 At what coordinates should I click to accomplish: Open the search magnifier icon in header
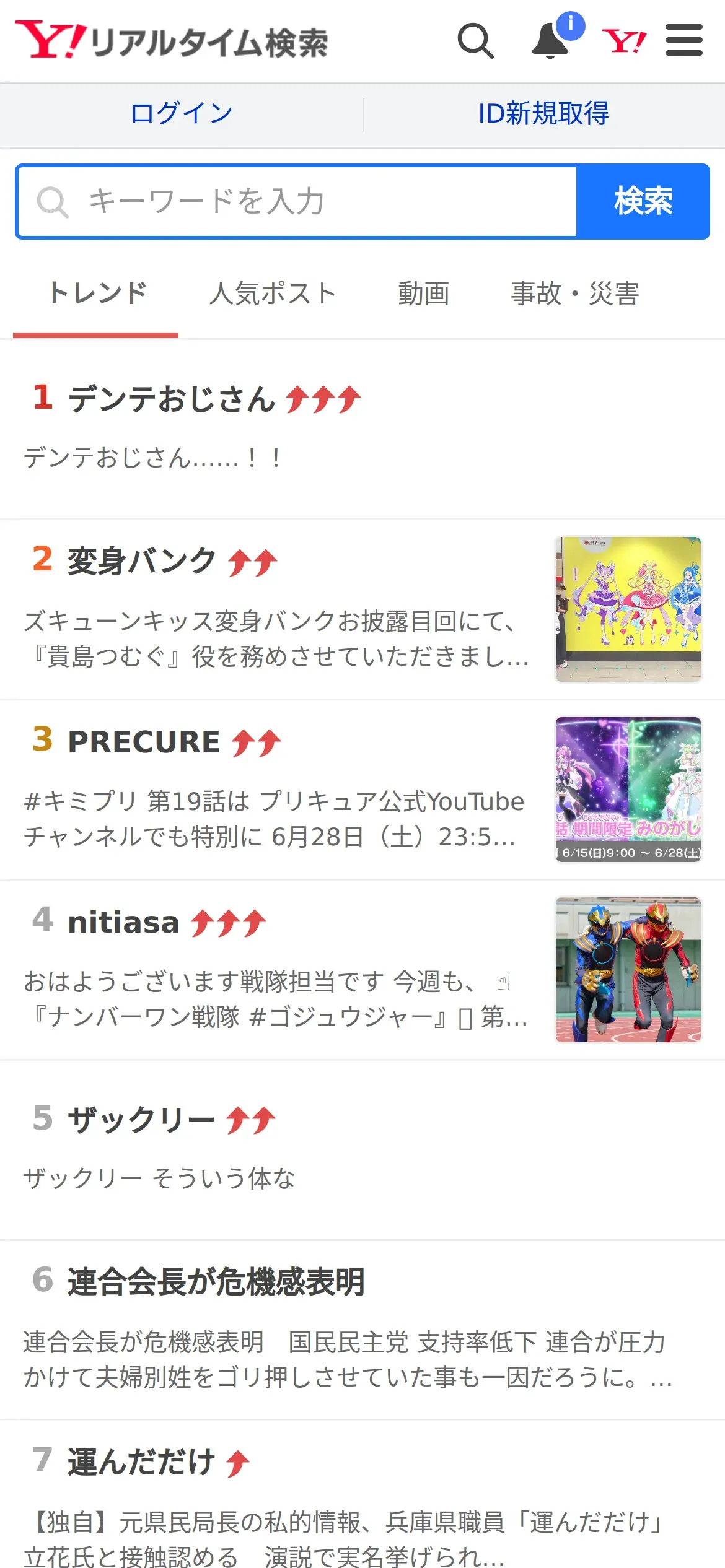(x=475, y=41)
